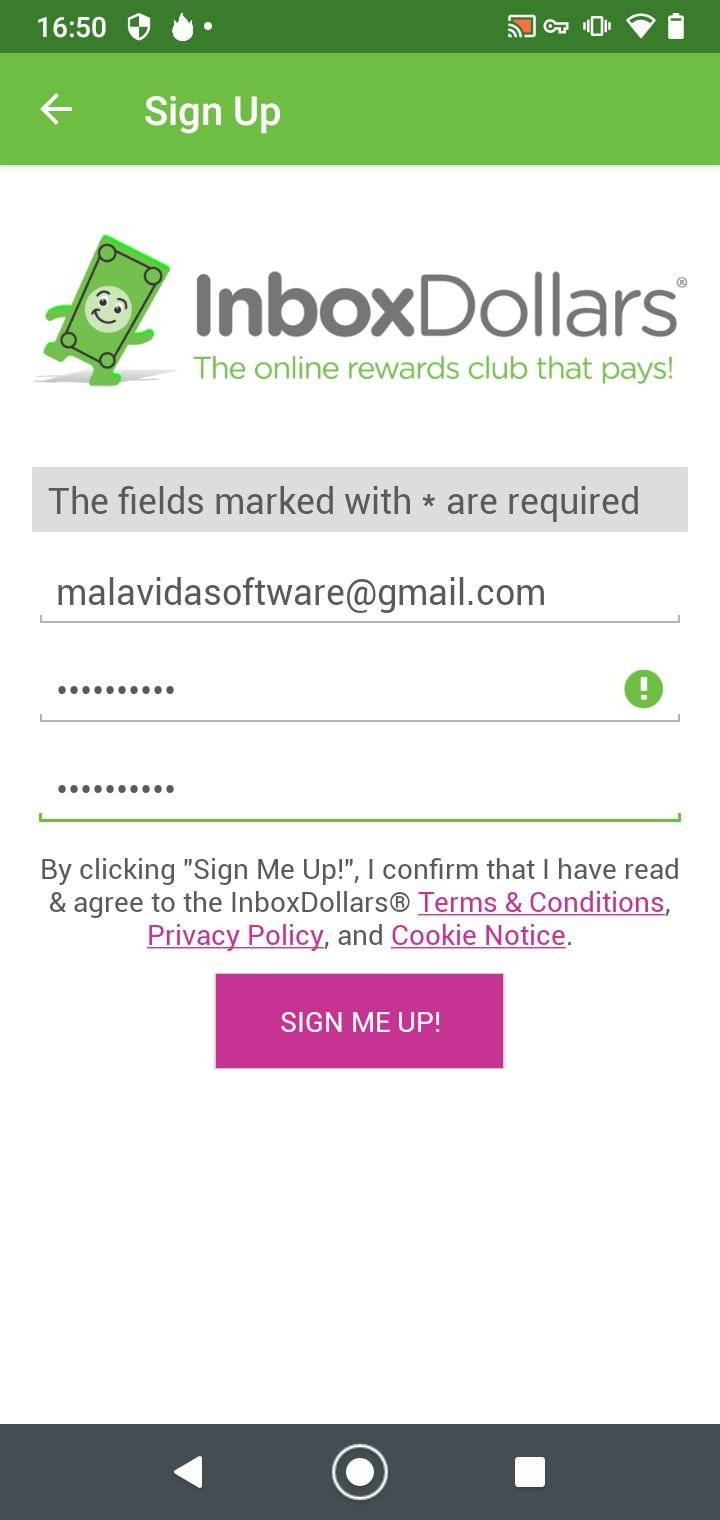Tap the green exclamation icon in password field
Screen dimensions: 720x1520
[643, 689]
